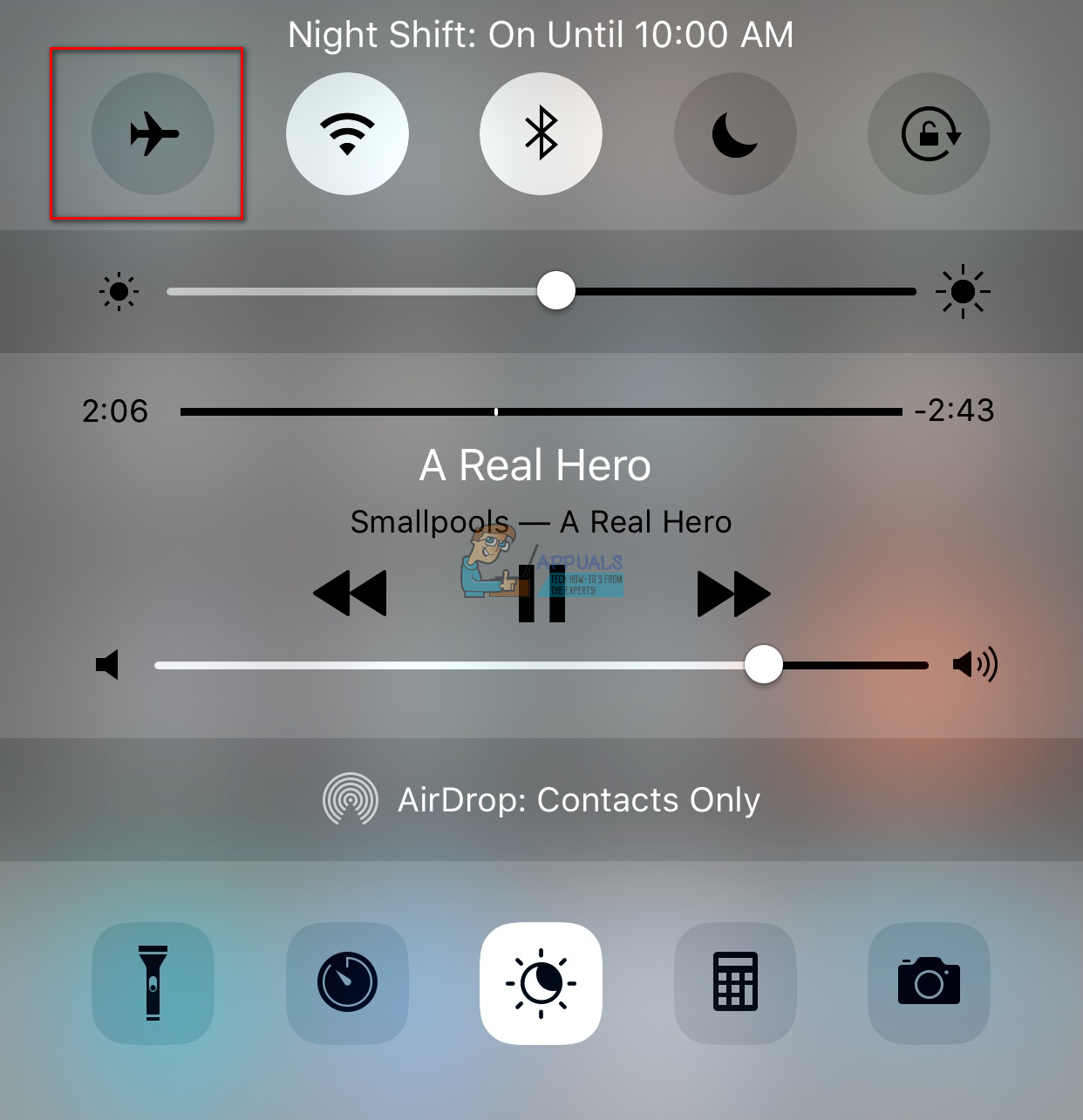This screenshot has width=1083, height=1120.
Task: Open the A Real Hero song title
Action: point(535,465)
